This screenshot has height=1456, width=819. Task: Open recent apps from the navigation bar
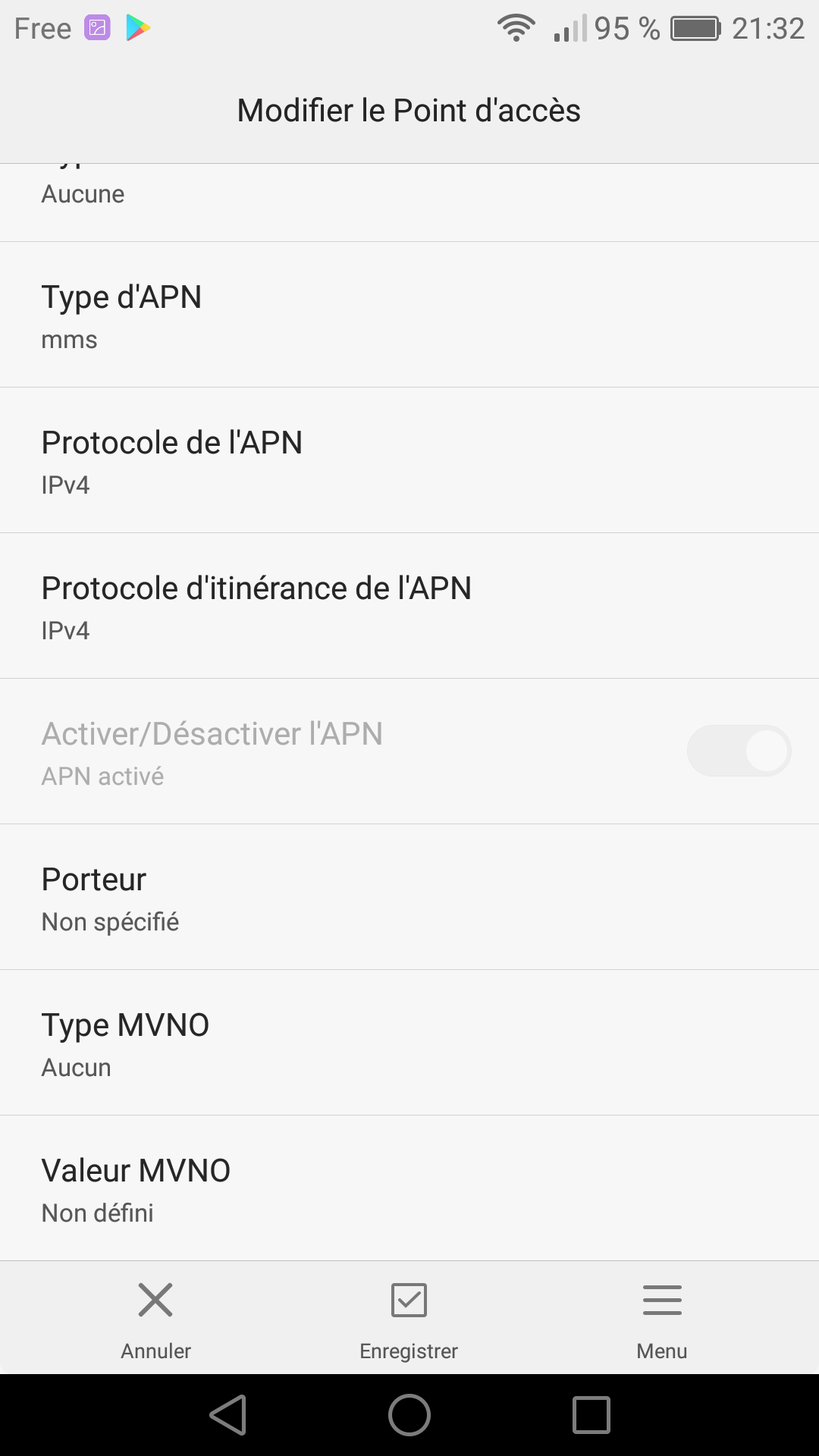tap(591, 1415)
